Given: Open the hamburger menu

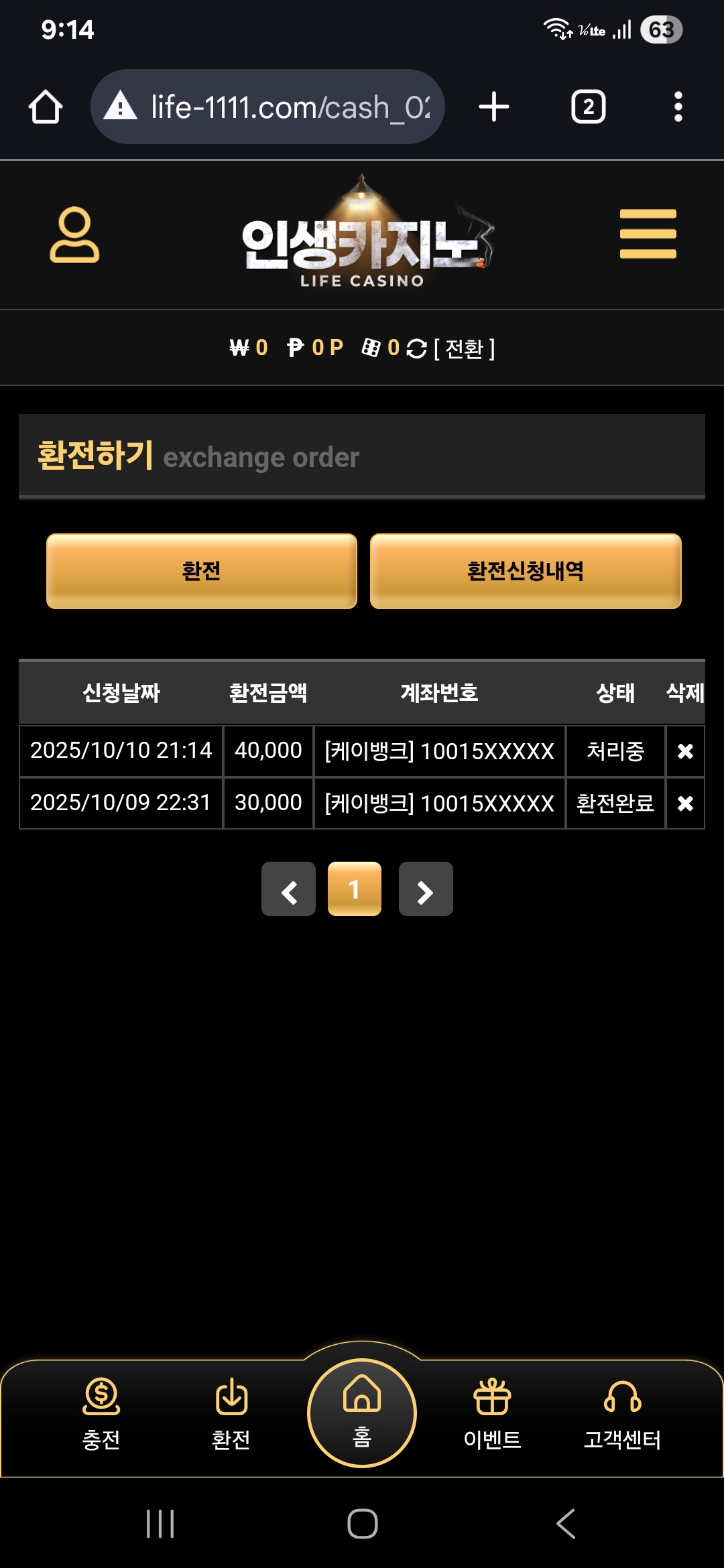Looking at the screenshot, I should (x=648, y=234).
